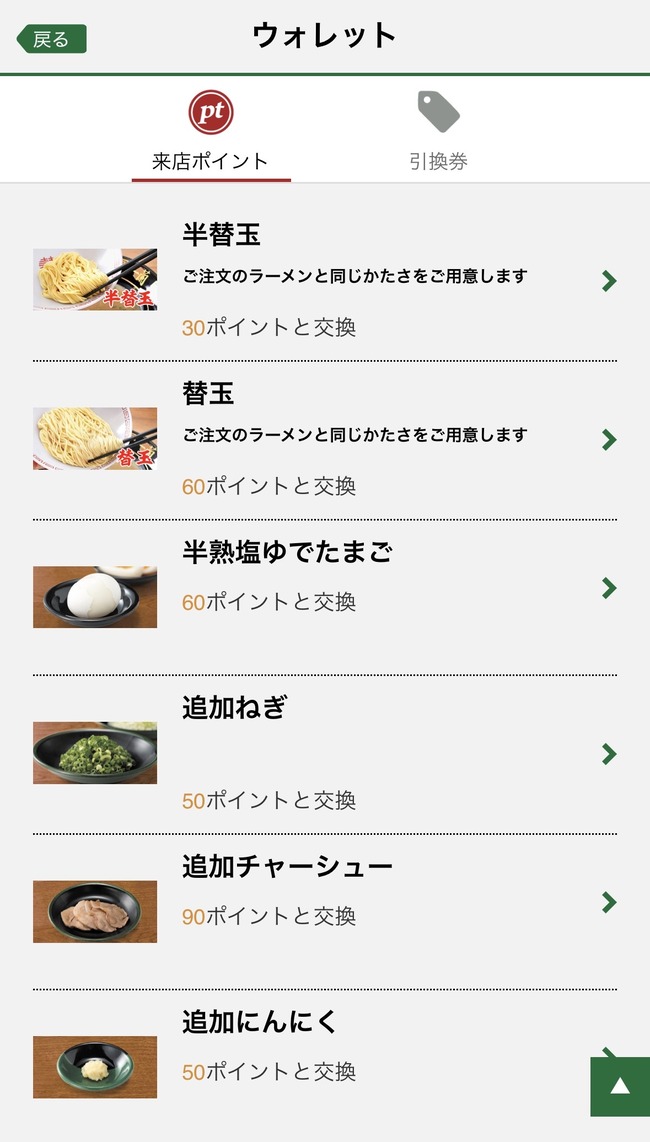Viewport: 650px width, 1142px height.
Task: View the 追加チャーシュー reward details
Action: point(324,903)
